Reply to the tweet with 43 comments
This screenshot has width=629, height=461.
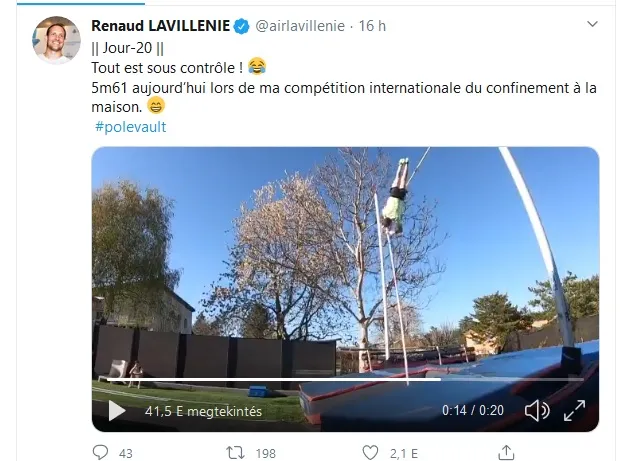[x=100, y=453]
